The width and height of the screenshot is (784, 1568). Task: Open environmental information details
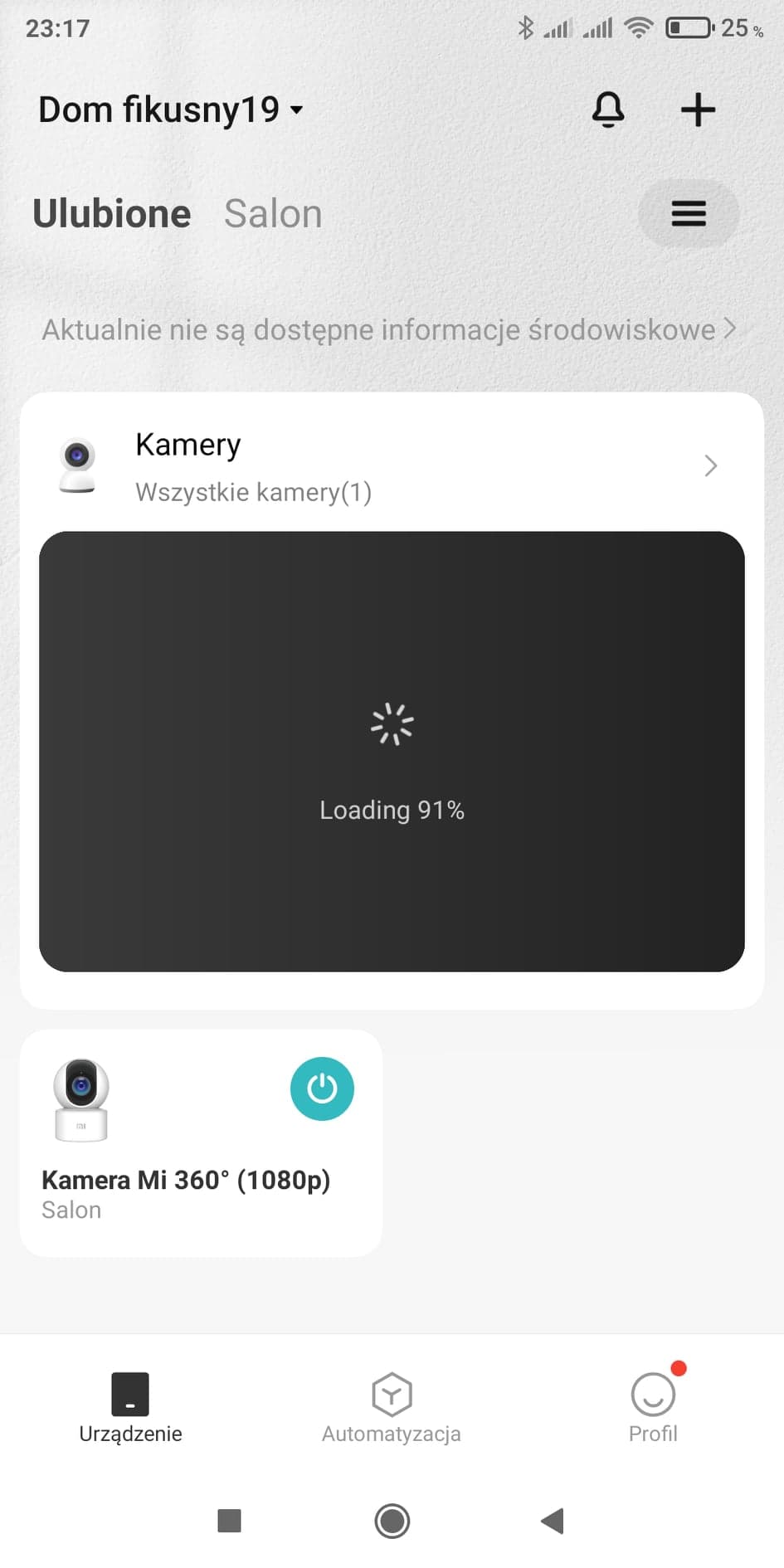click(x=388, y=329)
